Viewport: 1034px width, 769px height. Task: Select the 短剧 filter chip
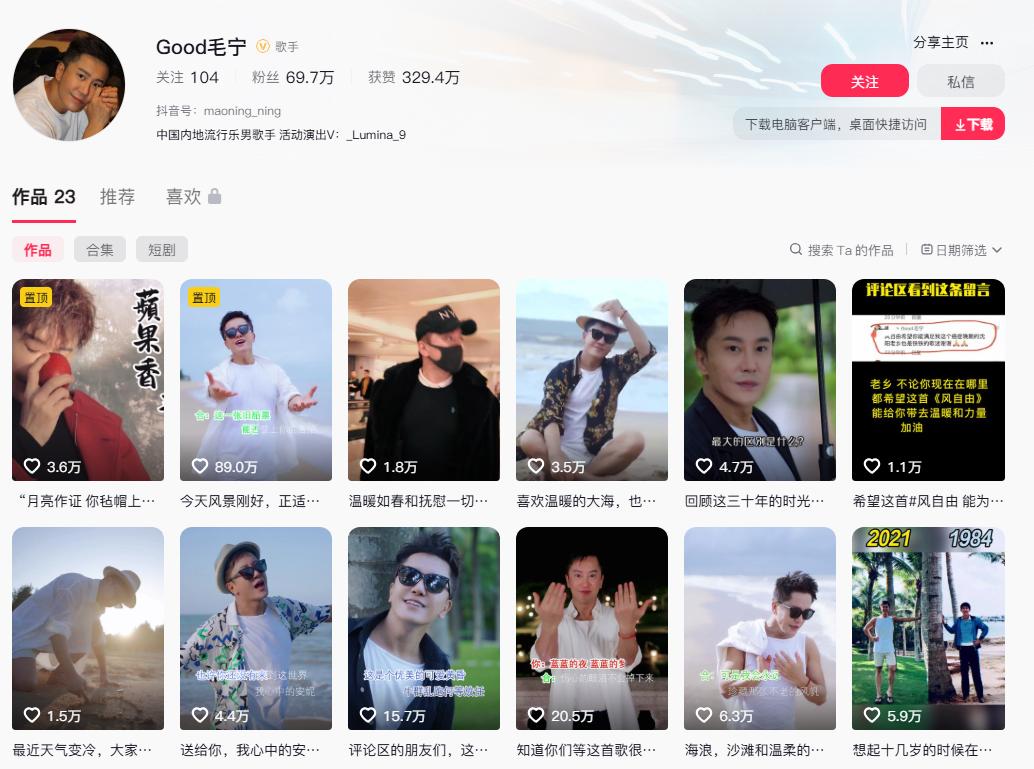pos(161,250)
